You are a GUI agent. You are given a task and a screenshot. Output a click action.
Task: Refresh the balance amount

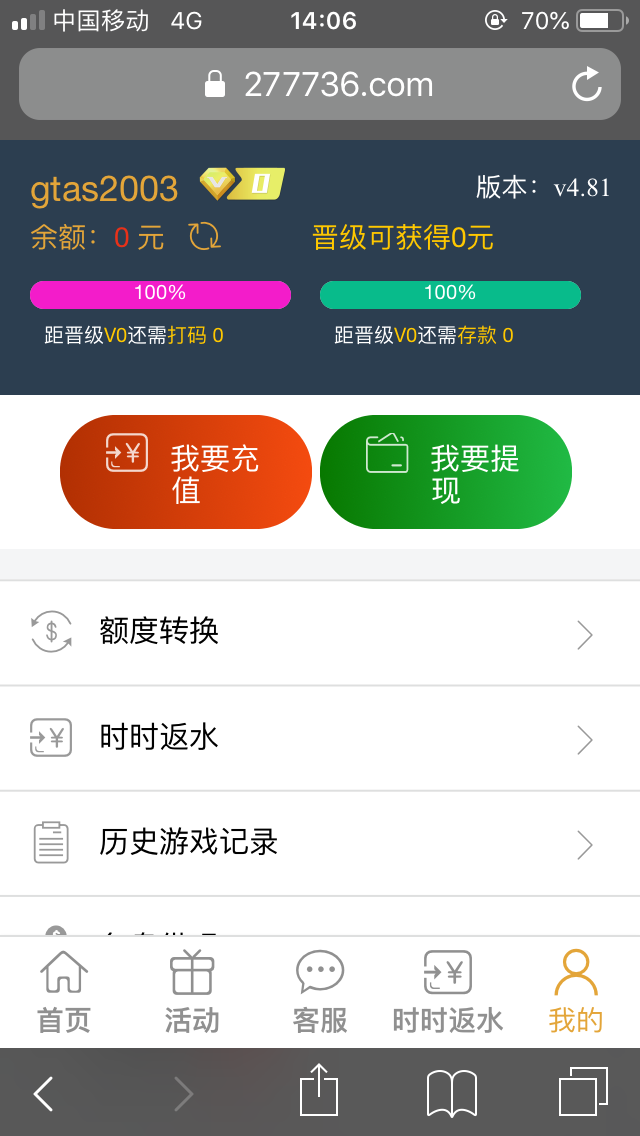pyautogui.click(x=204, y=237)
